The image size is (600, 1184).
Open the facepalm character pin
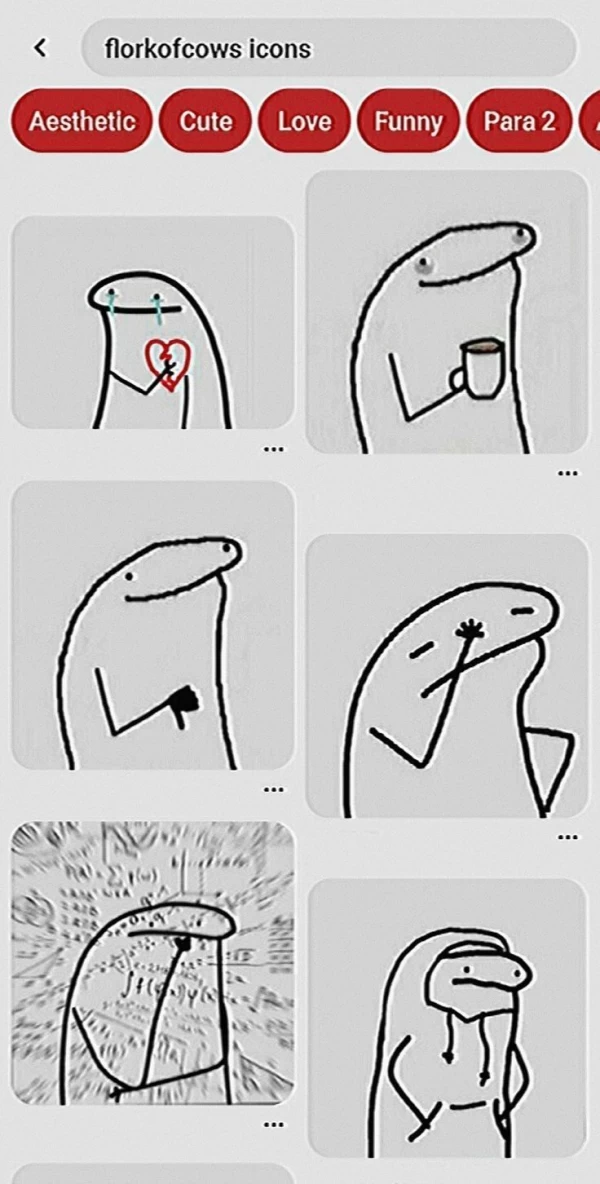pyautogui.click(x=446, y=675)
